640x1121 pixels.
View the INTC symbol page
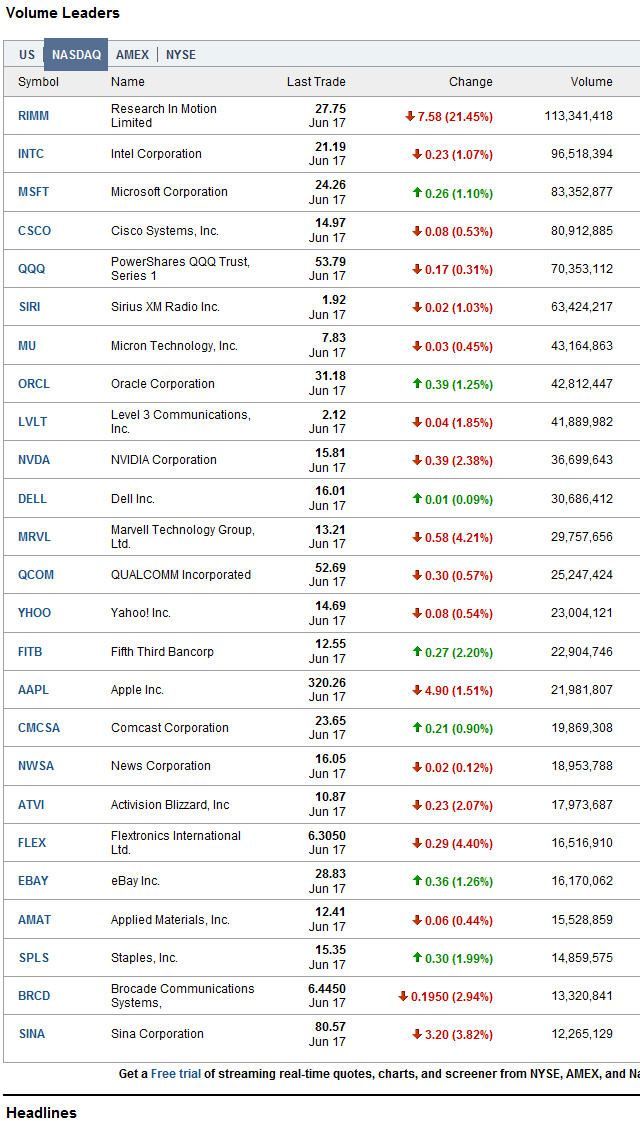point(31,154)
